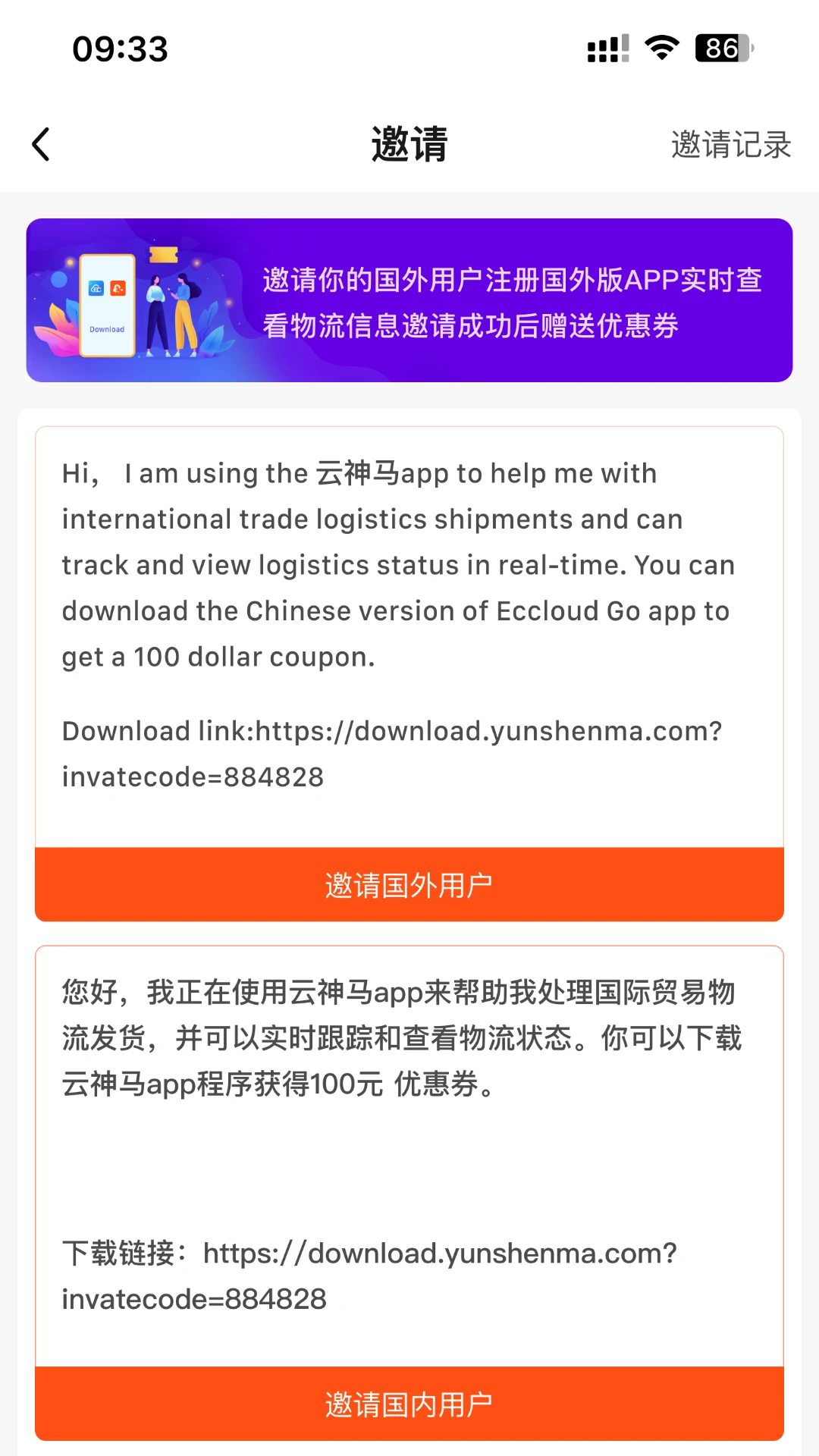Tap the purple invitation promo banner
This screenshot has width=819, height=1456.
(x=409, y=300)
